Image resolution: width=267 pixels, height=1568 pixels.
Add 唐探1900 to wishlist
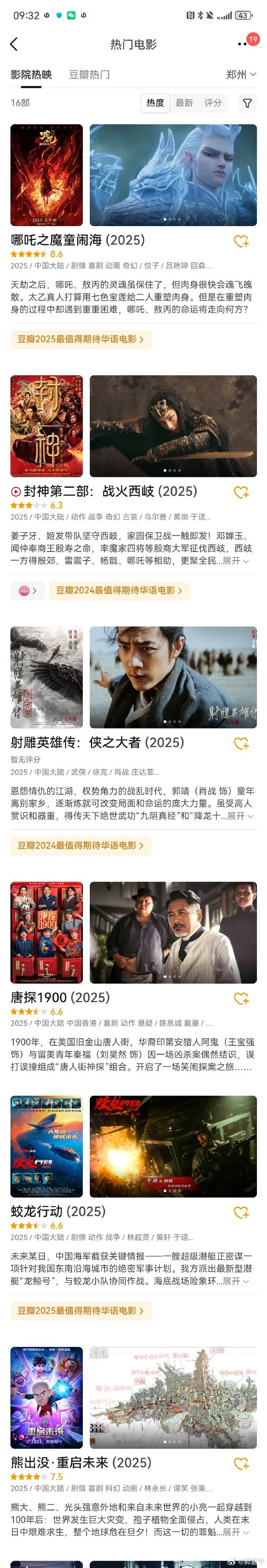[x=241, y=998]
